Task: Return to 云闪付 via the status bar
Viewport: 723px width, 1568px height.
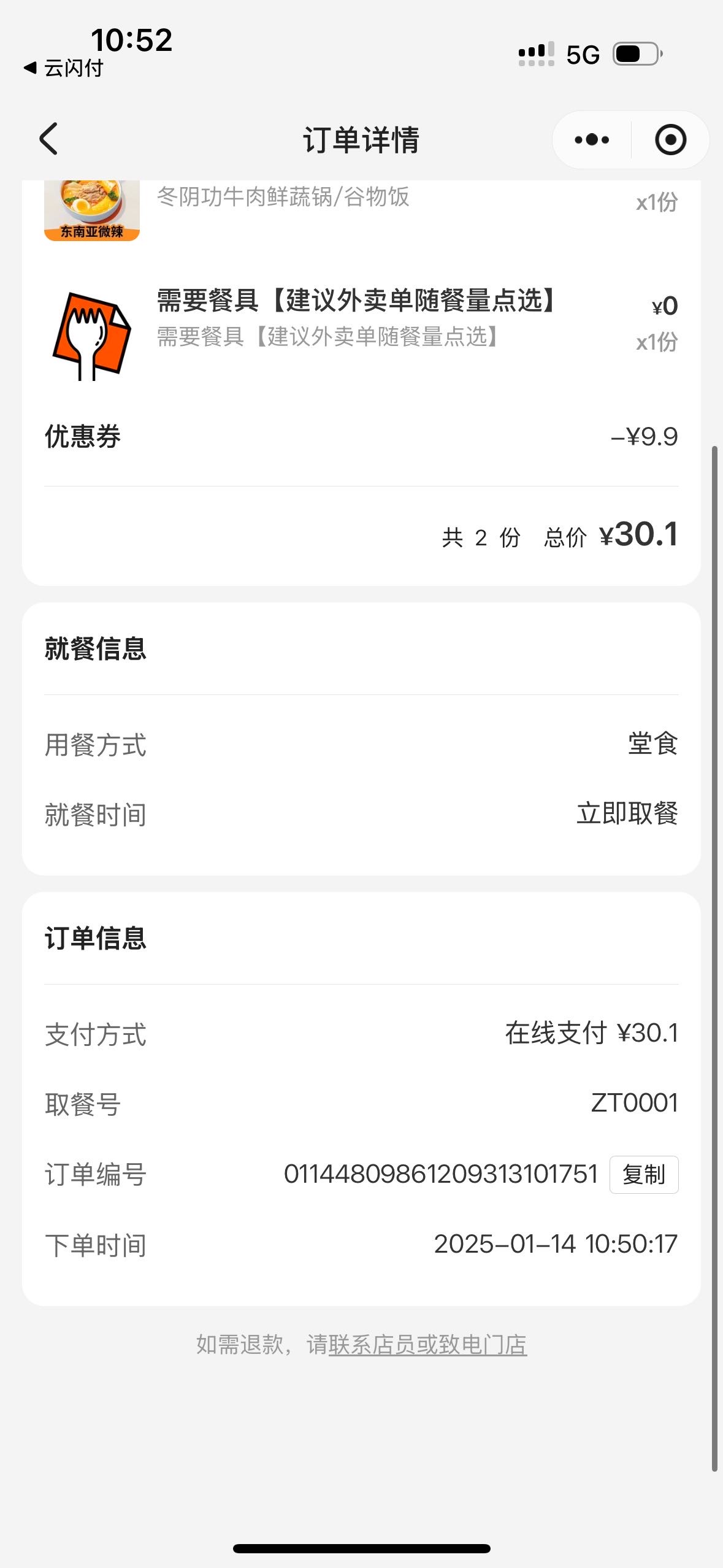Action: (64, 68)
